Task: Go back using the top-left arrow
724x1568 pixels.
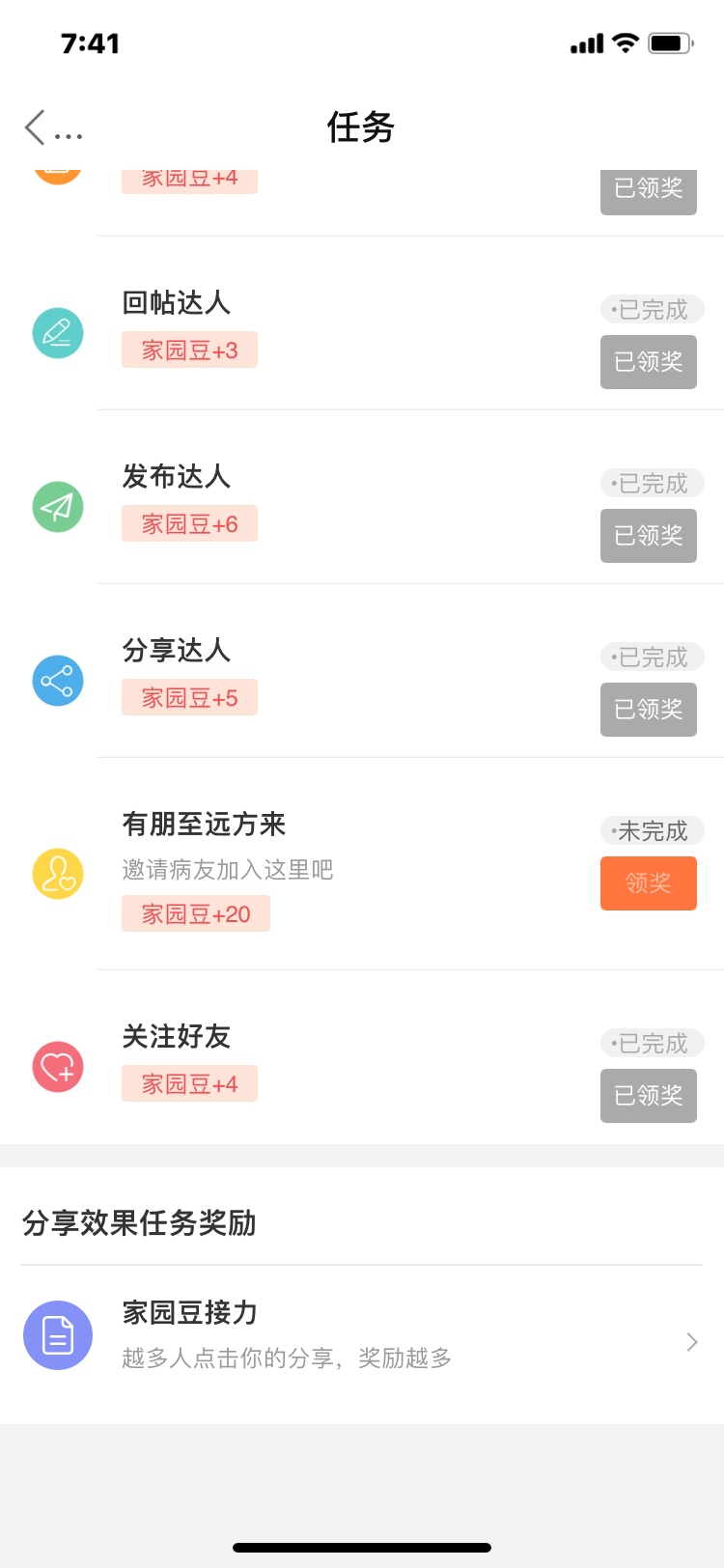Action: point(36,126)
